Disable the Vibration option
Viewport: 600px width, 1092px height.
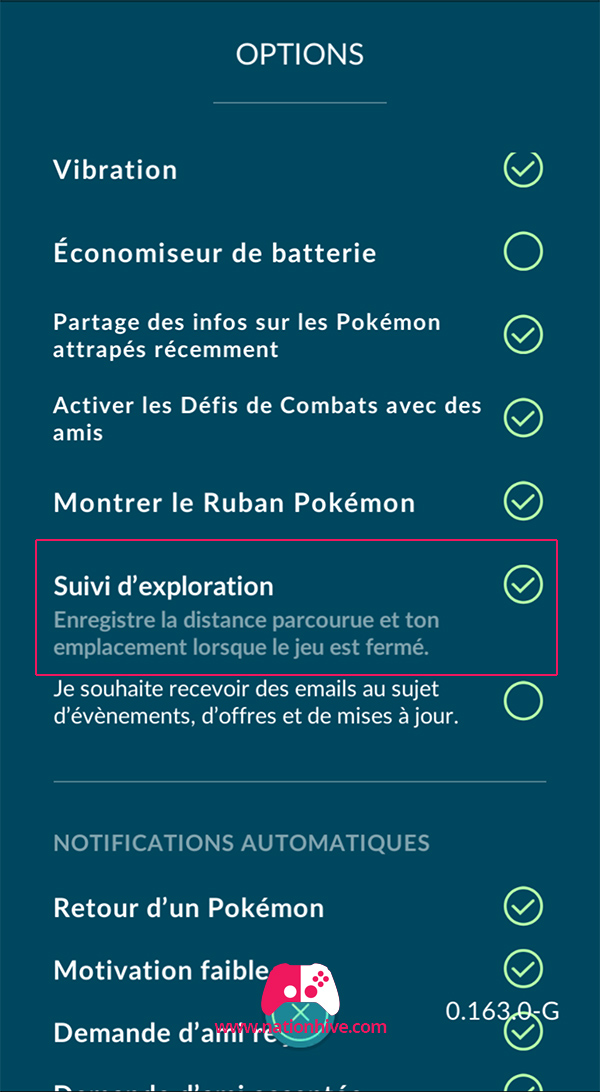pyautogui.click(x=523, y=168)
